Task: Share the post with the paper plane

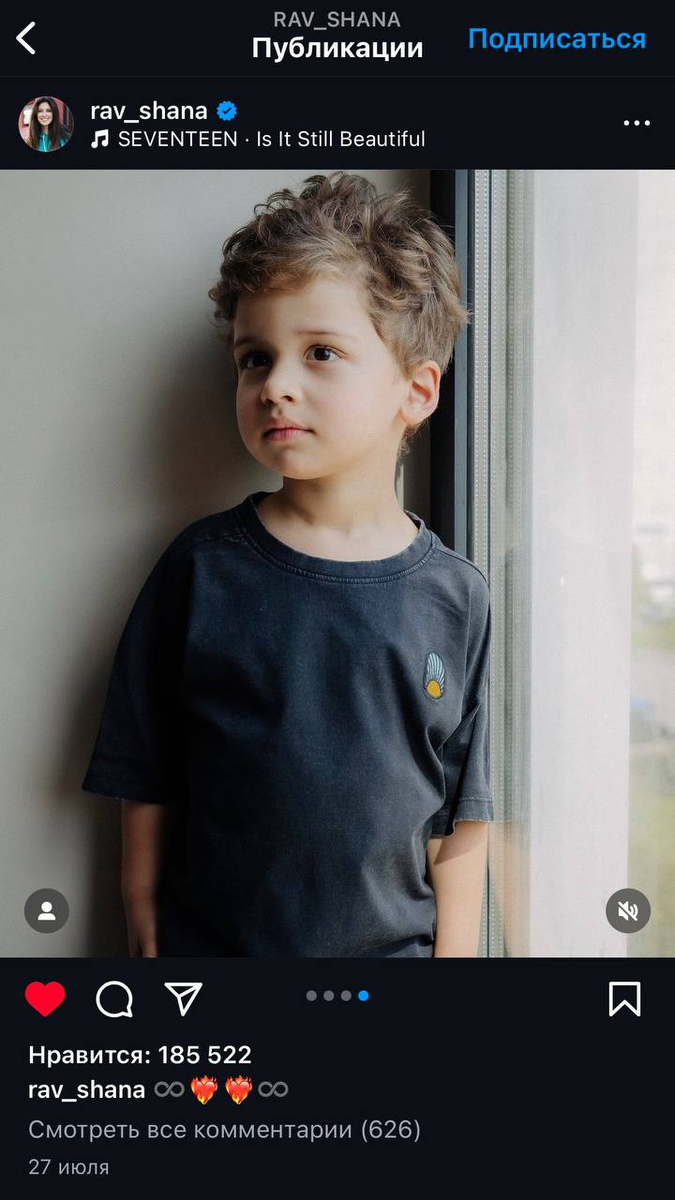Action: [x=184, y=998]
